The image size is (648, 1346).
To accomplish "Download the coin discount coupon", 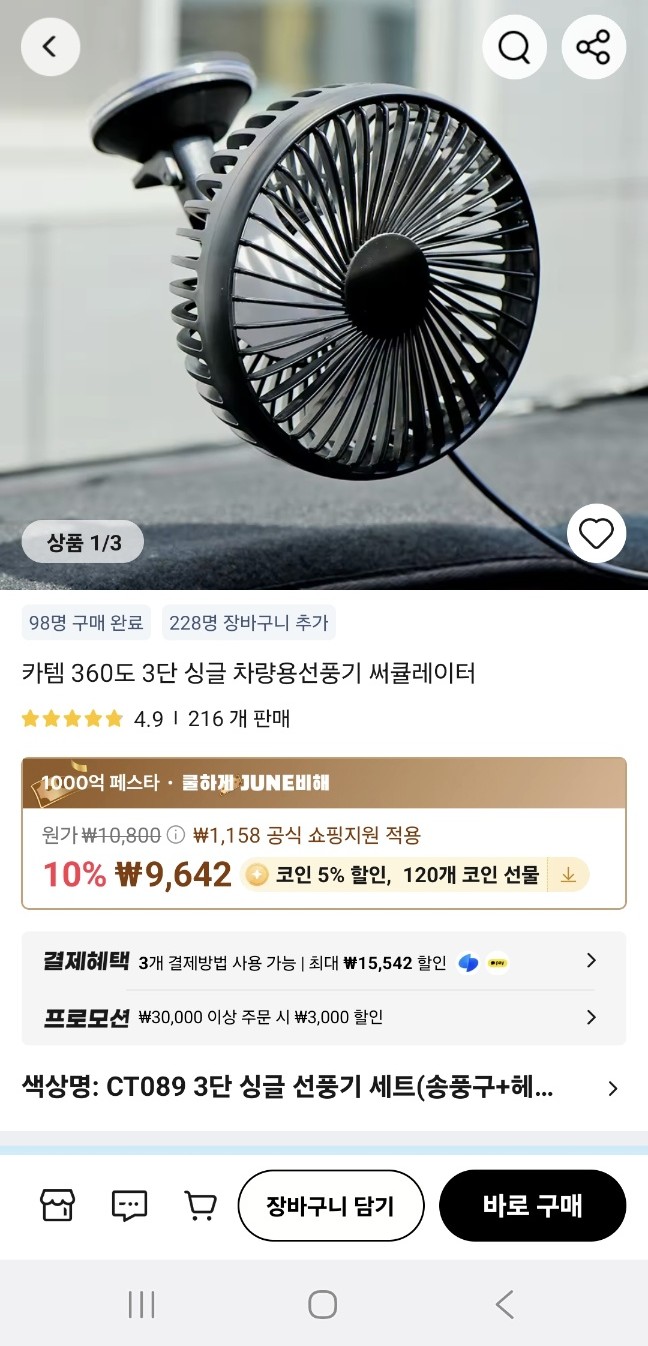I will pyautogui.click(x=568, y=875).
